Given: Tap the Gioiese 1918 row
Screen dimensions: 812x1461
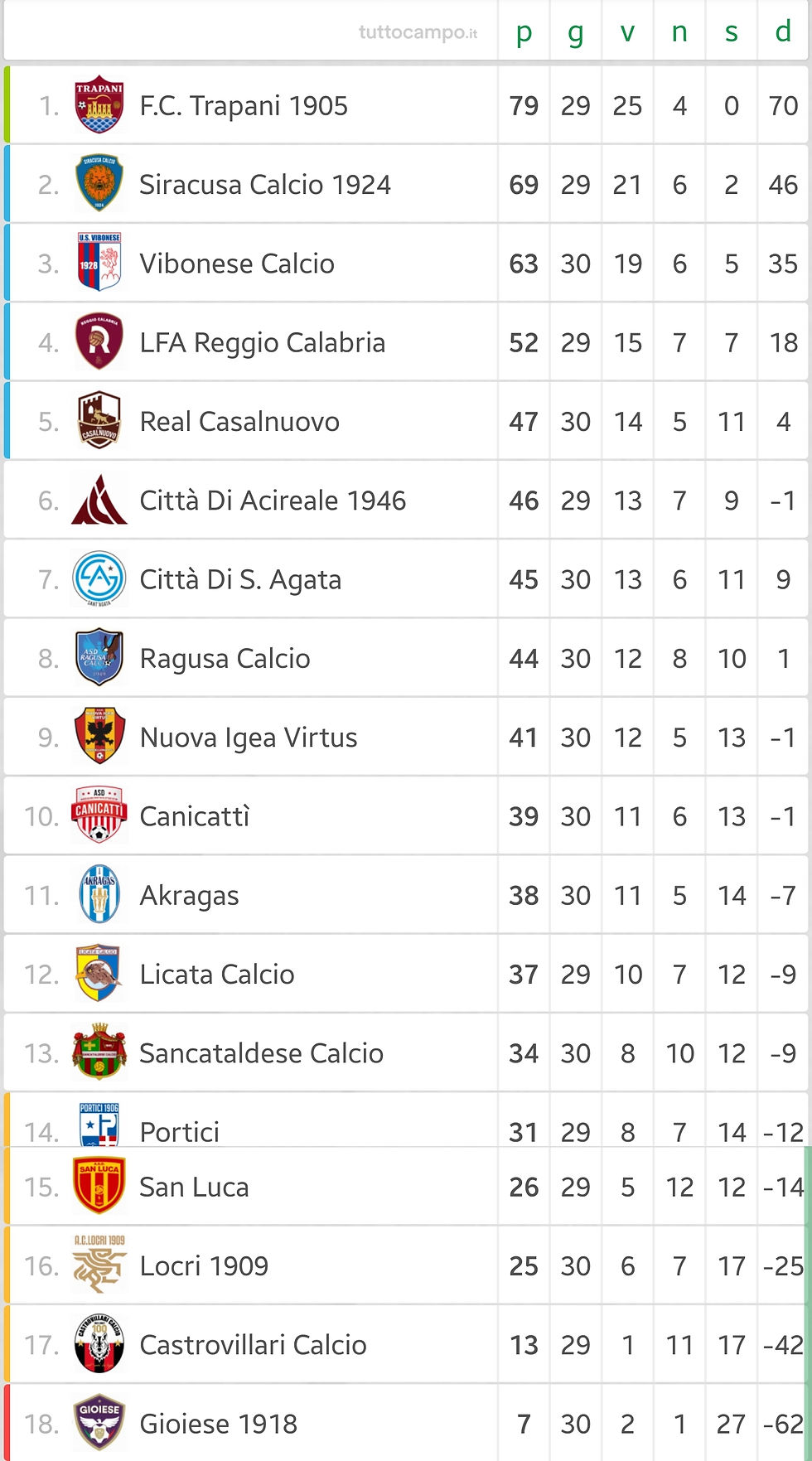Looking at the screenshot, I should [406, 1423].
